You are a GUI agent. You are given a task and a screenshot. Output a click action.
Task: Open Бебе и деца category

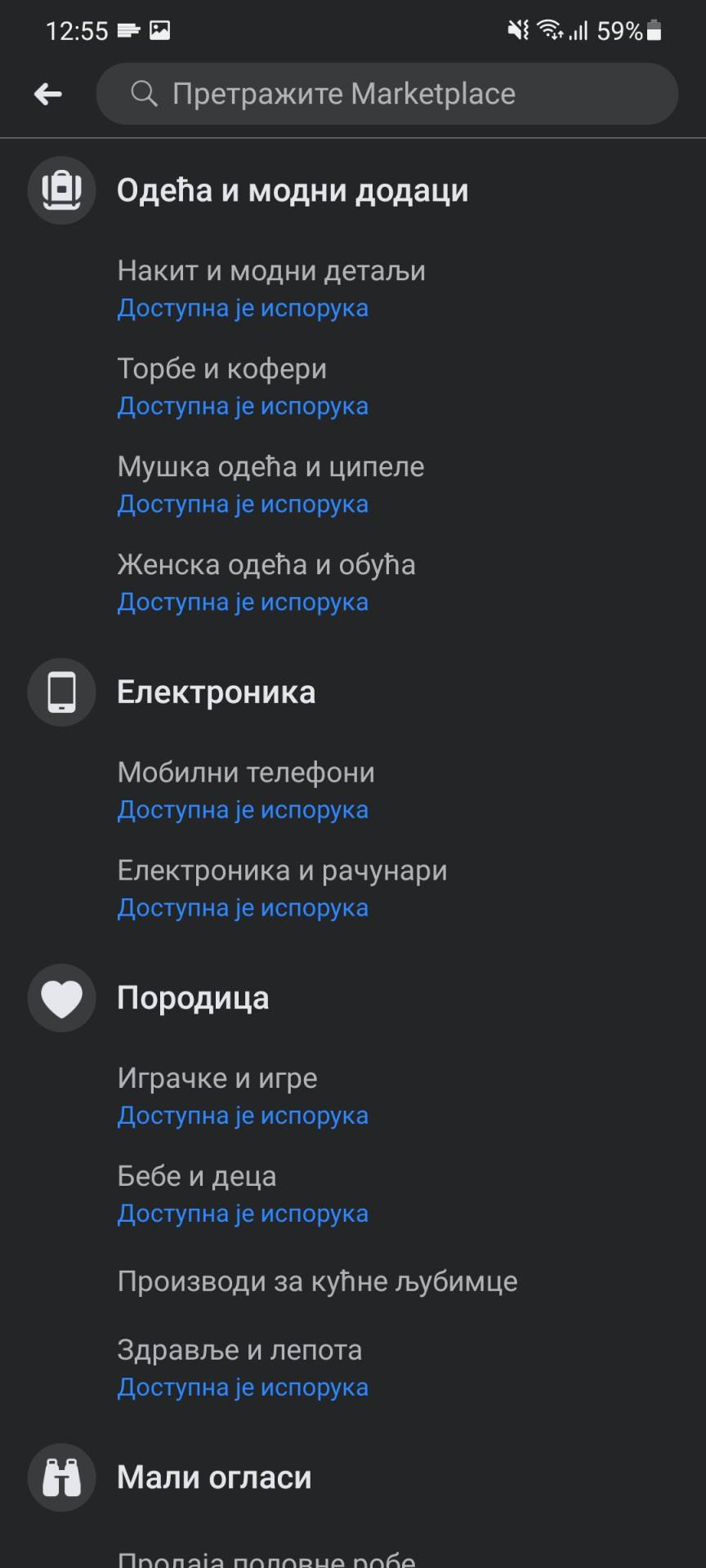pyautogui.click(x=197, y=1176)
